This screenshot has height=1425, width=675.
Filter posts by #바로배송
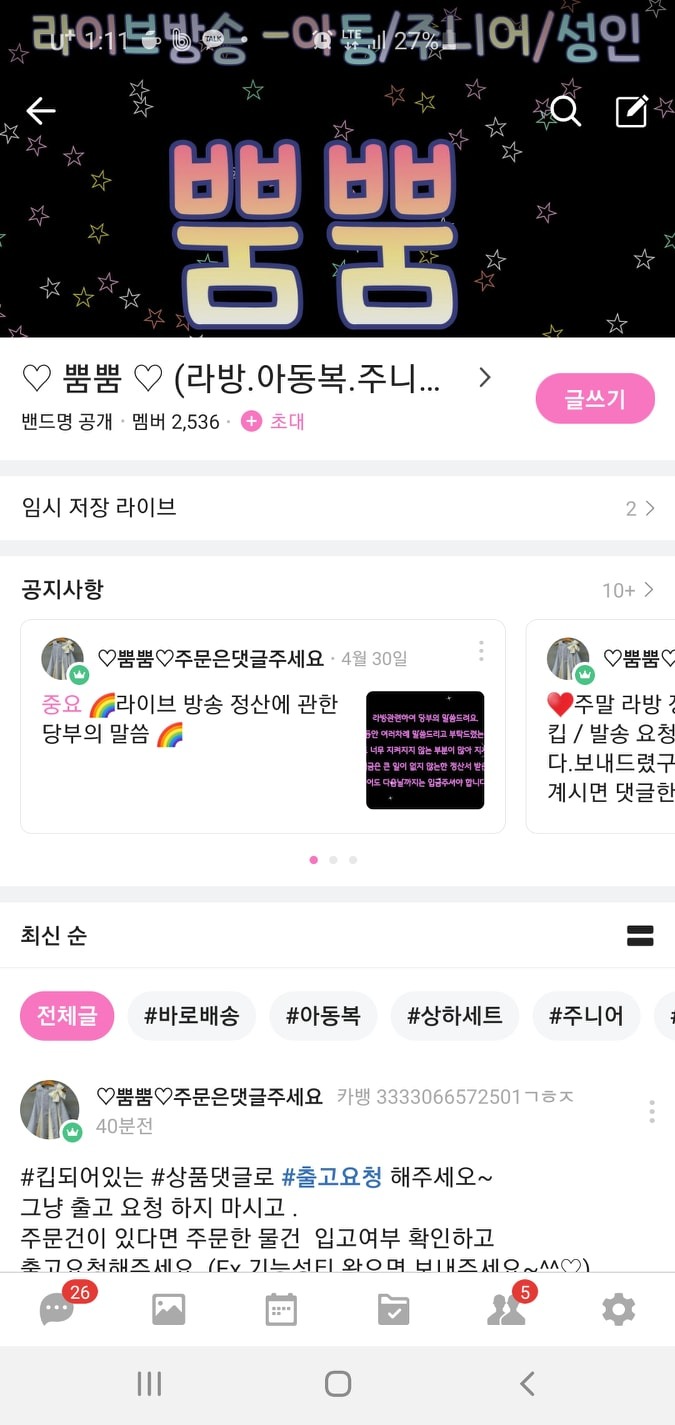click(191, 1017)
